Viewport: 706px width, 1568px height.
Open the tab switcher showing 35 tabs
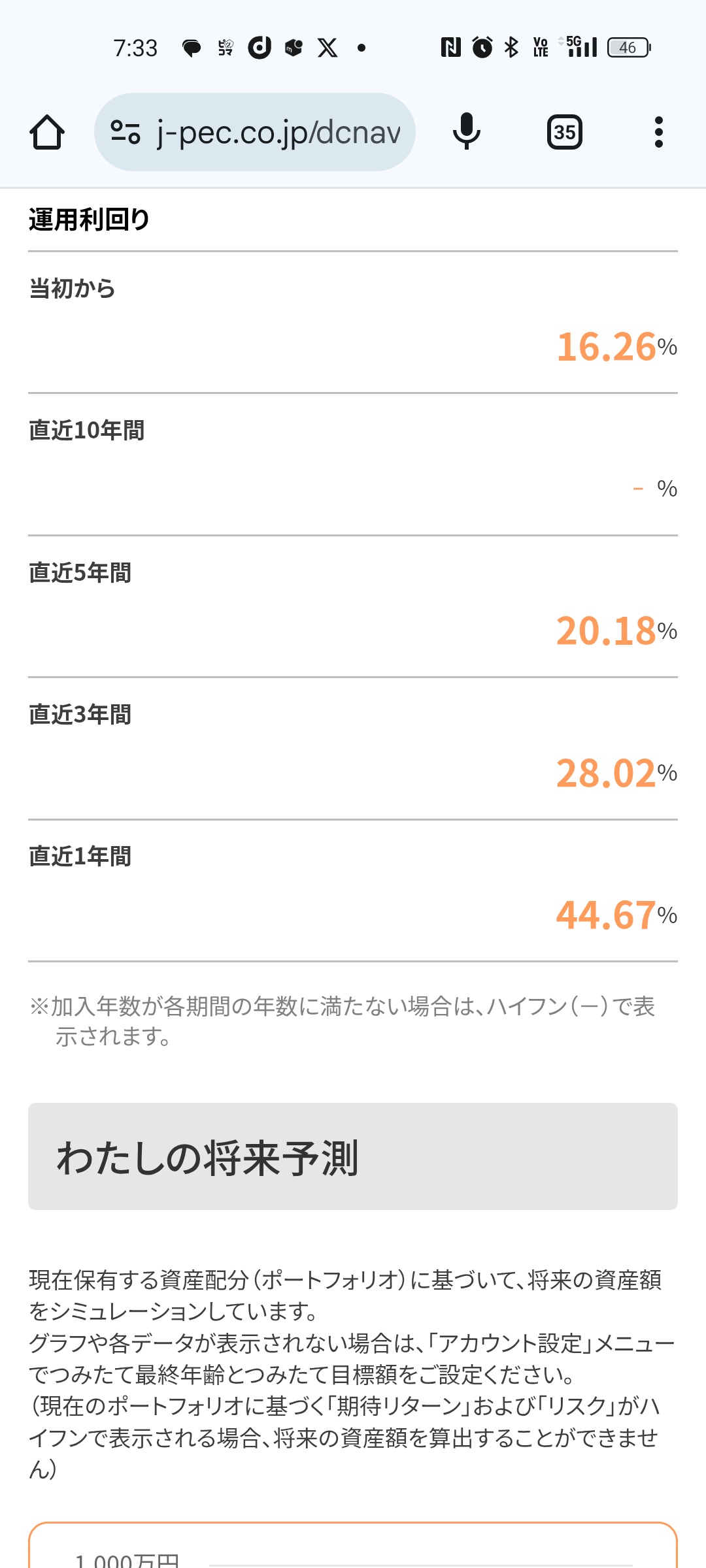[x=565, y=132]
